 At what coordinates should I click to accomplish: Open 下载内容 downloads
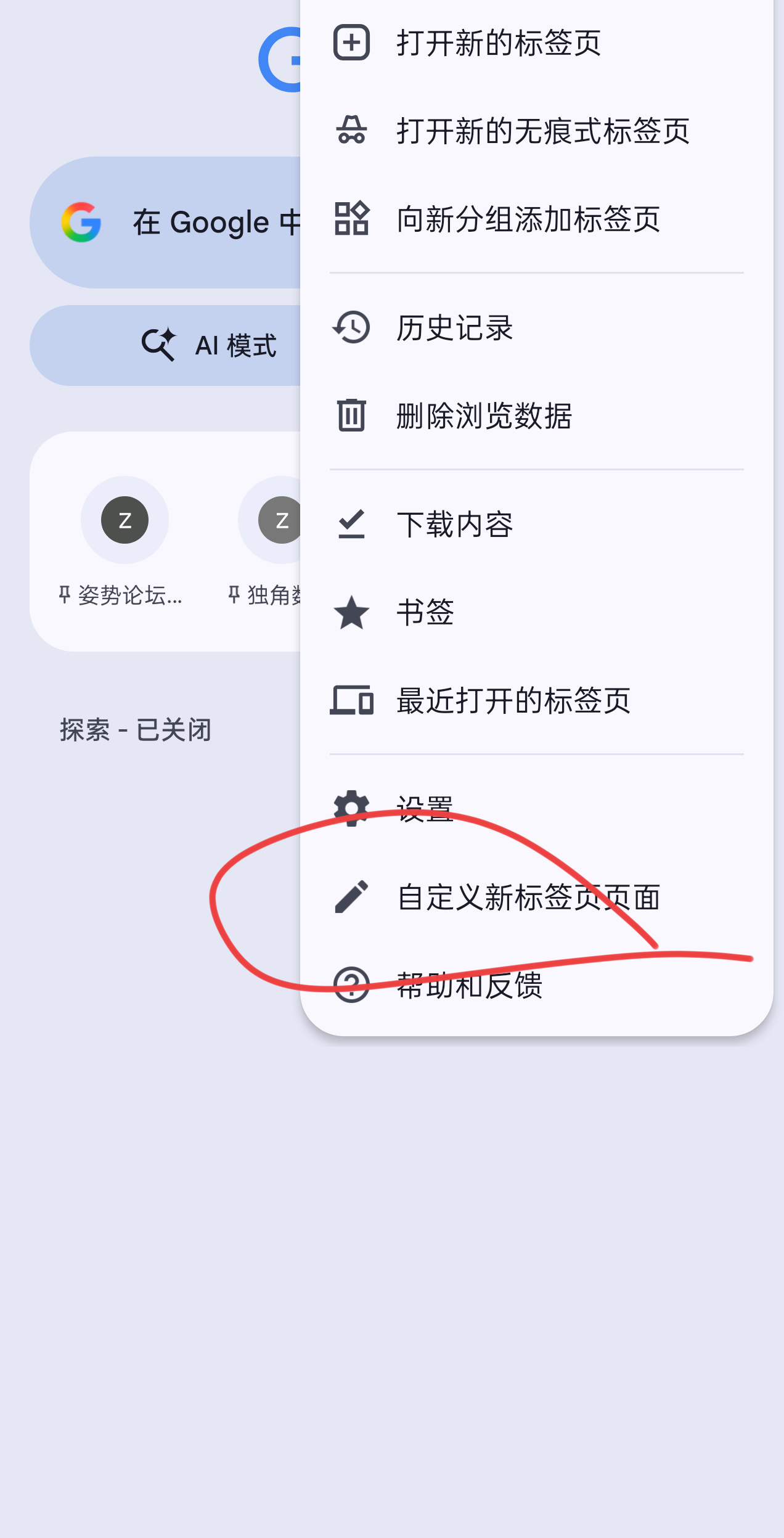tap(454, 525)
